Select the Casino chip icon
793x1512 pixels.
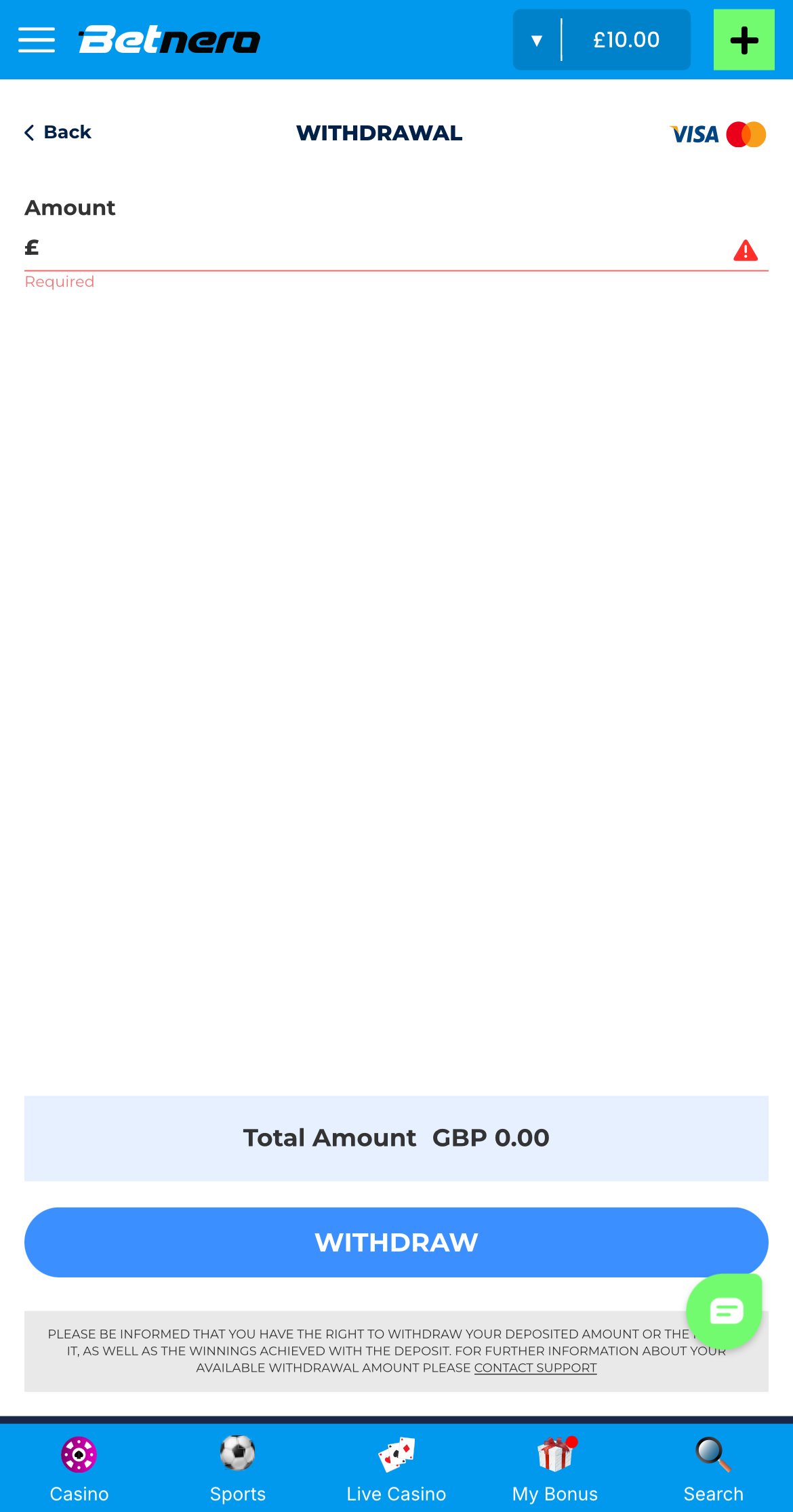(x=78, y=1454)
